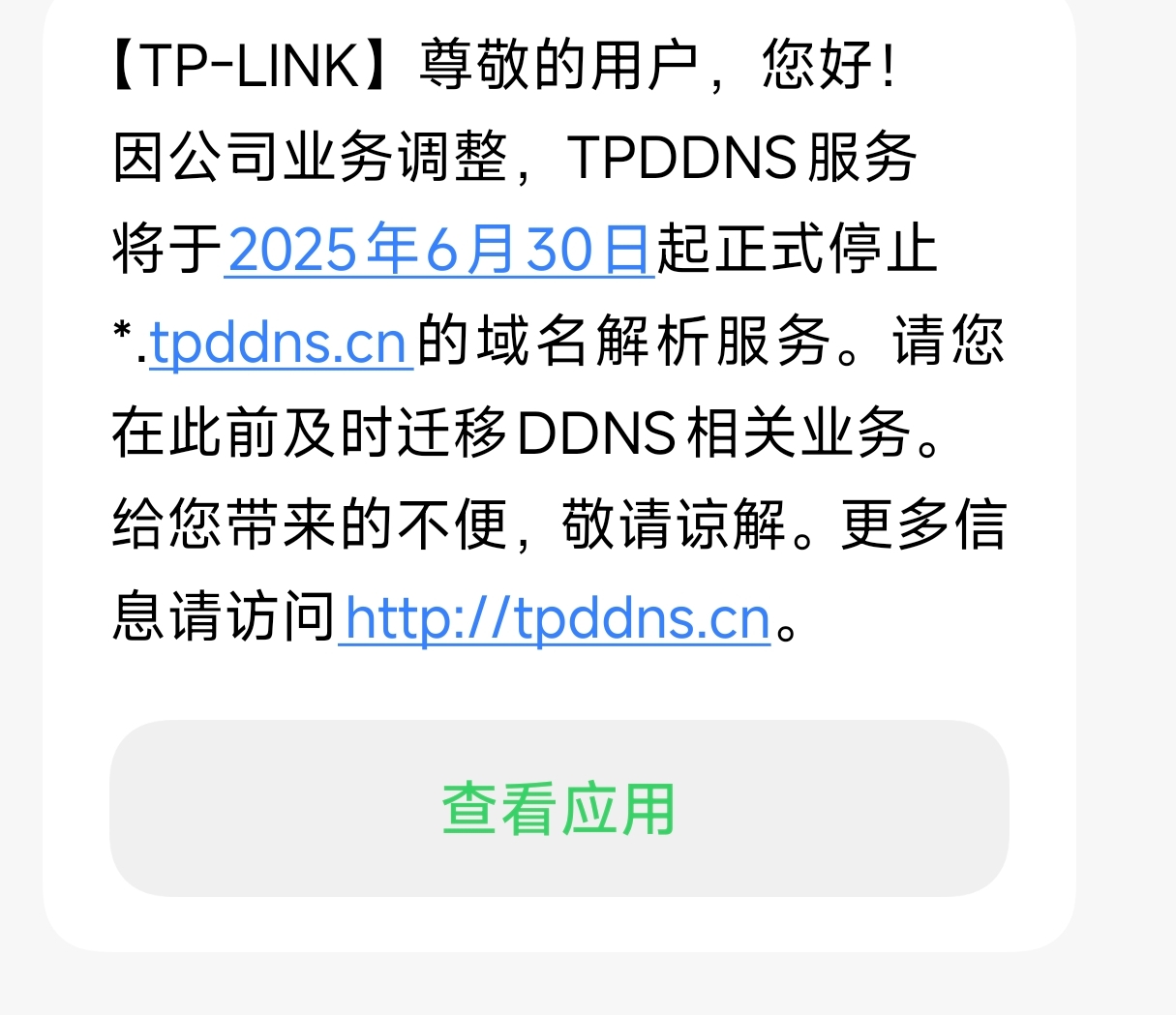Visit the http://tpddns.cn link
Screen dimensions: 1176x1015
point(555,619)
